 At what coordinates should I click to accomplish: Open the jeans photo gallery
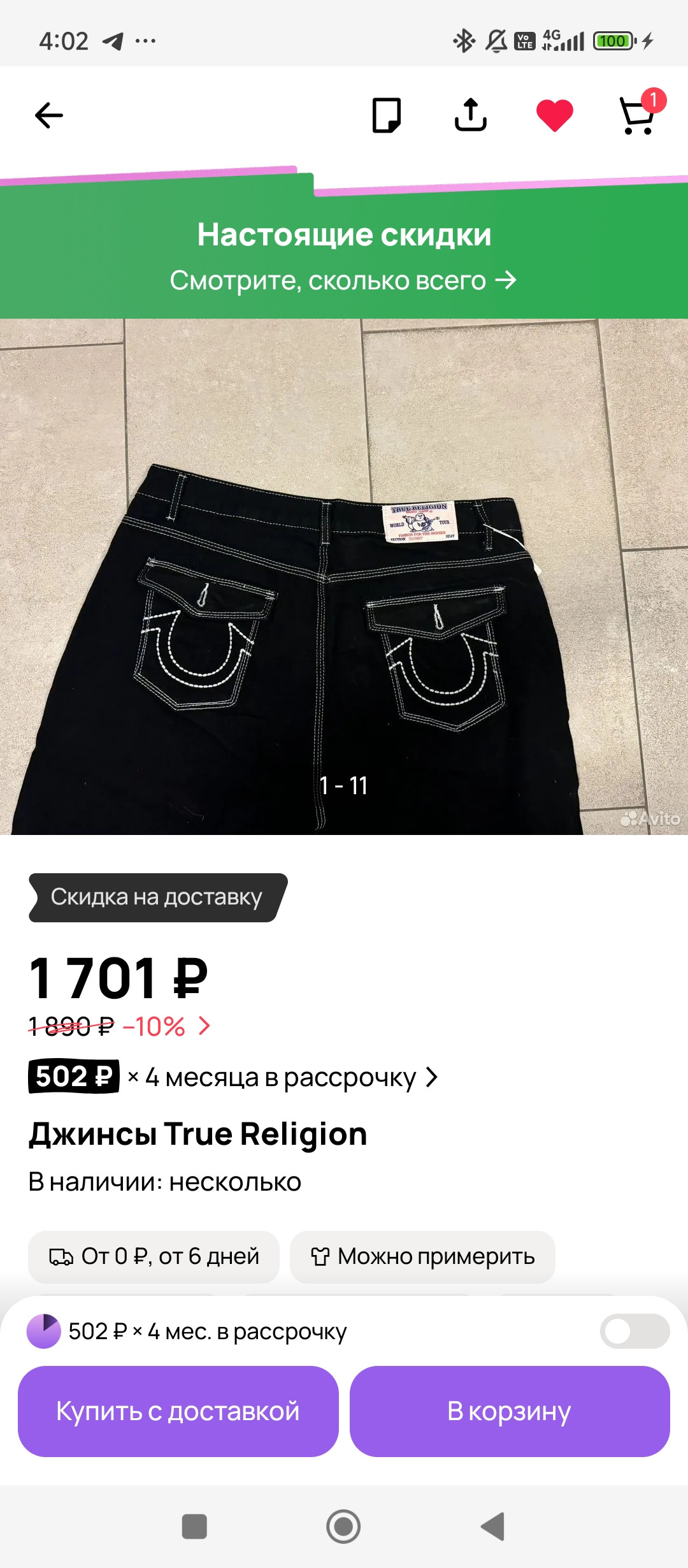pyautogui.click(x=344, y=577)
